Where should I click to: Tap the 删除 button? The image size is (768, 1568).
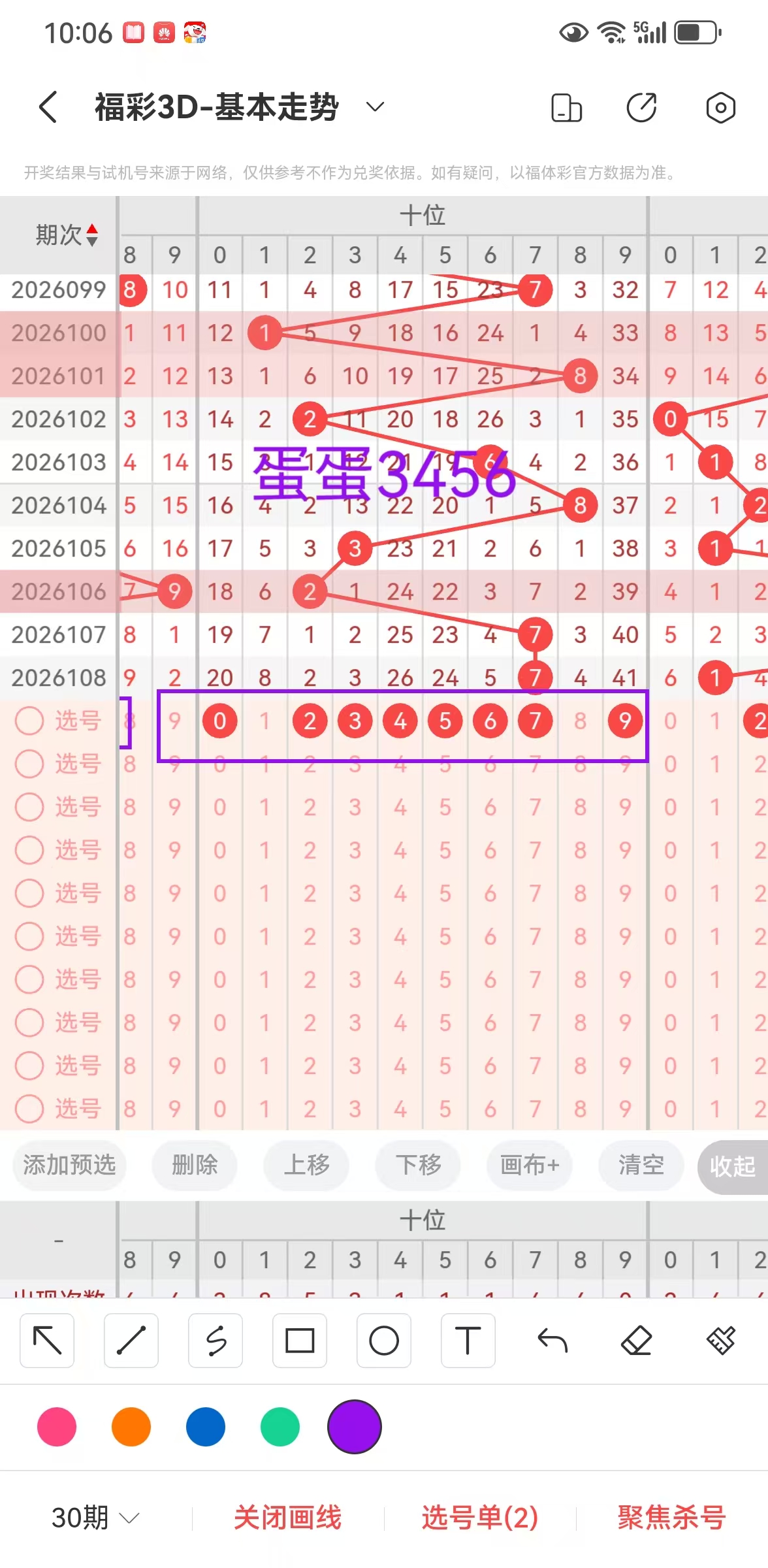pyautogui.click(x=194, y=1165)
